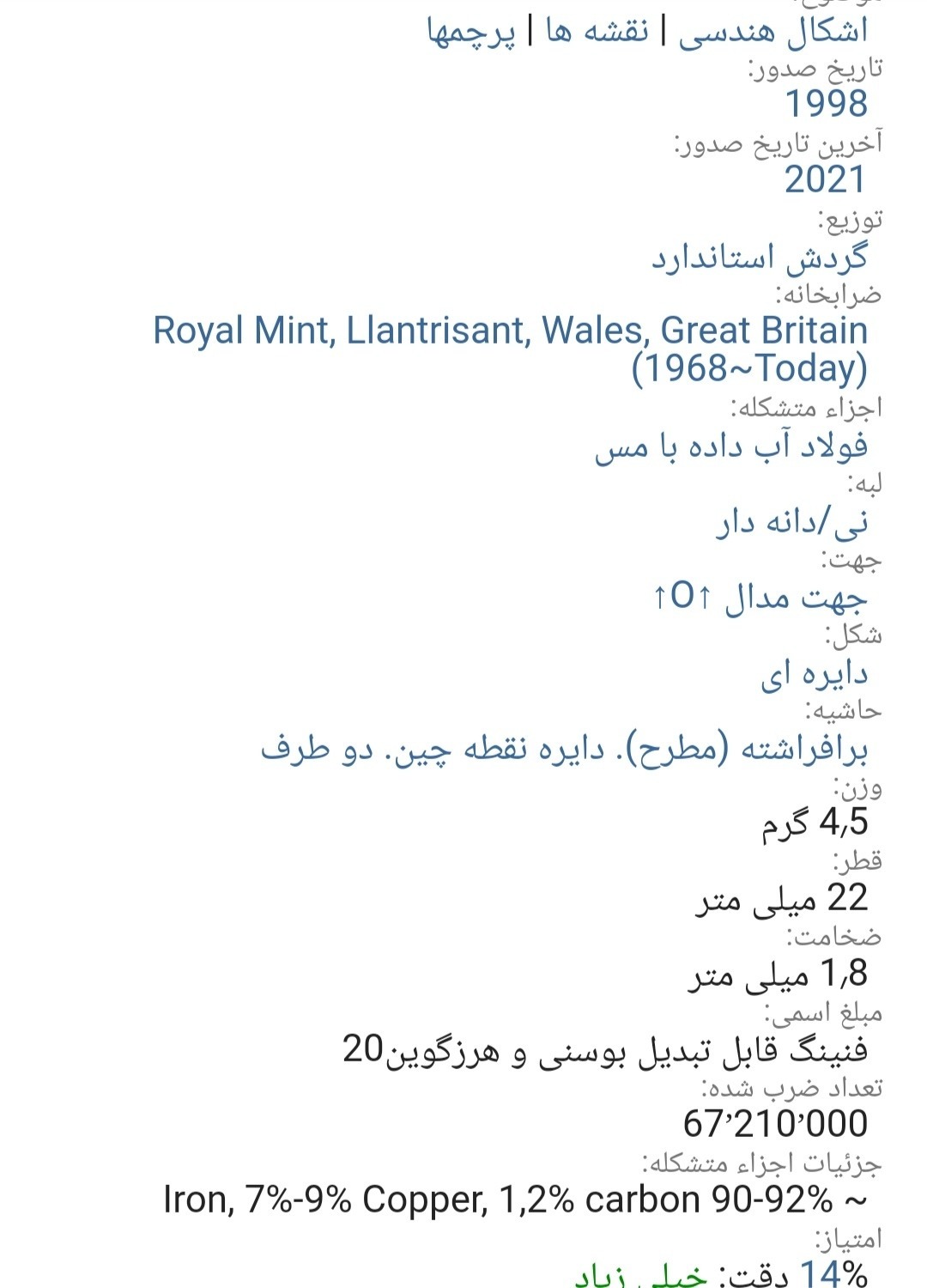Open the اشکال هندسی theme link
This screenshot has width=927, height=1288.
tap(772, 32)
